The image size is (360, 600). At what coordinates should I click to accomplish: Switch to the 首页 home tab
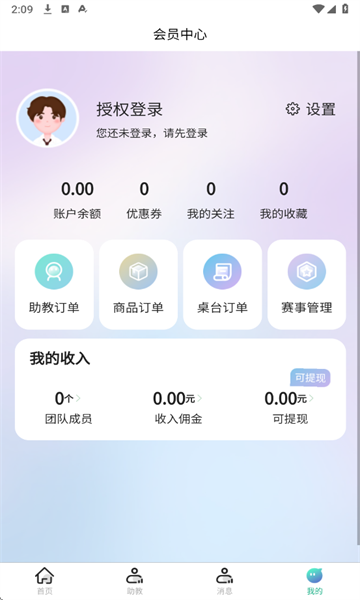[x=45, y=580]
